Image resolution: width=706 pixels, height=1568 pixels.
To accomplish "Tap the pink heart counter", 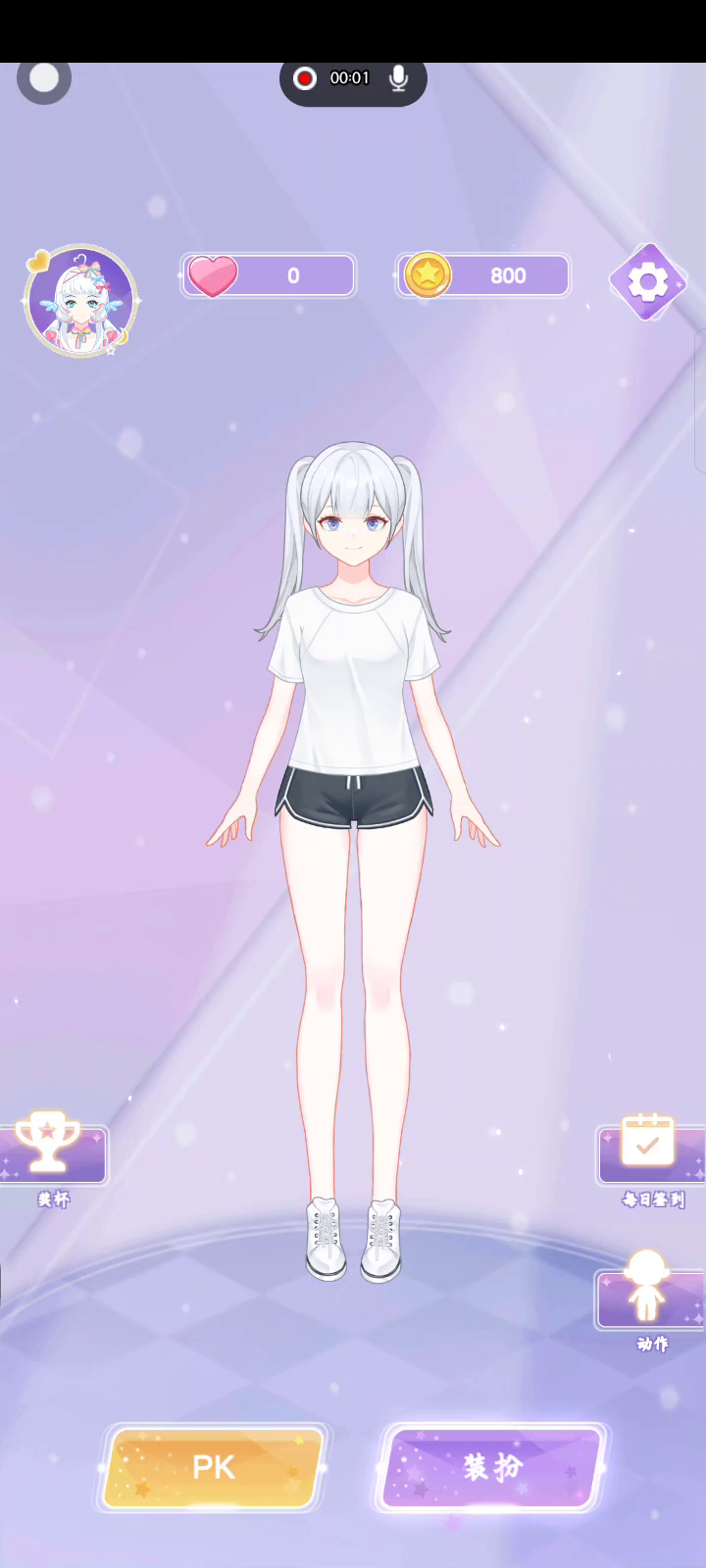I will coord(268,275).
